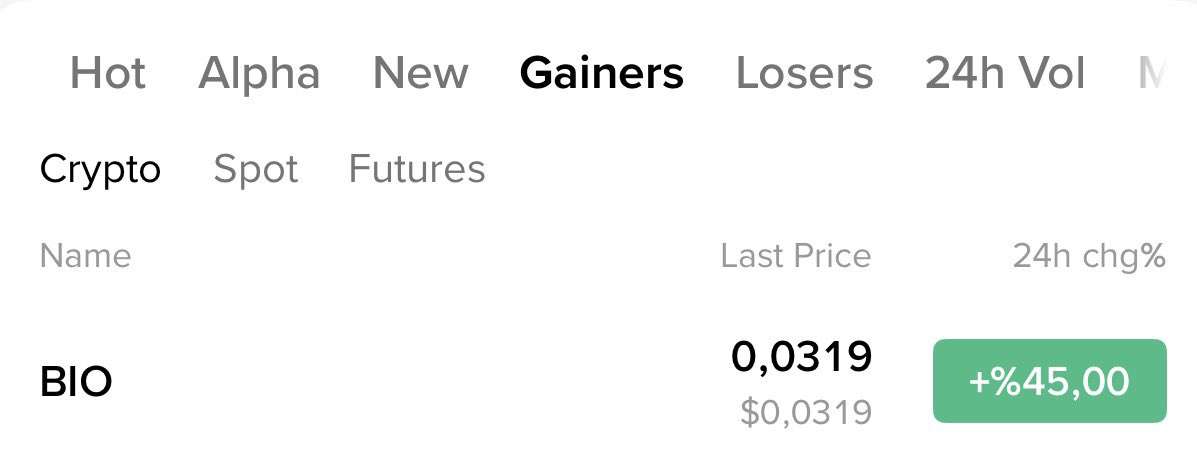The width and height of the screenshot is (1197, 458).
Task: Select the New tab
Action: click(x=420, y=74)
